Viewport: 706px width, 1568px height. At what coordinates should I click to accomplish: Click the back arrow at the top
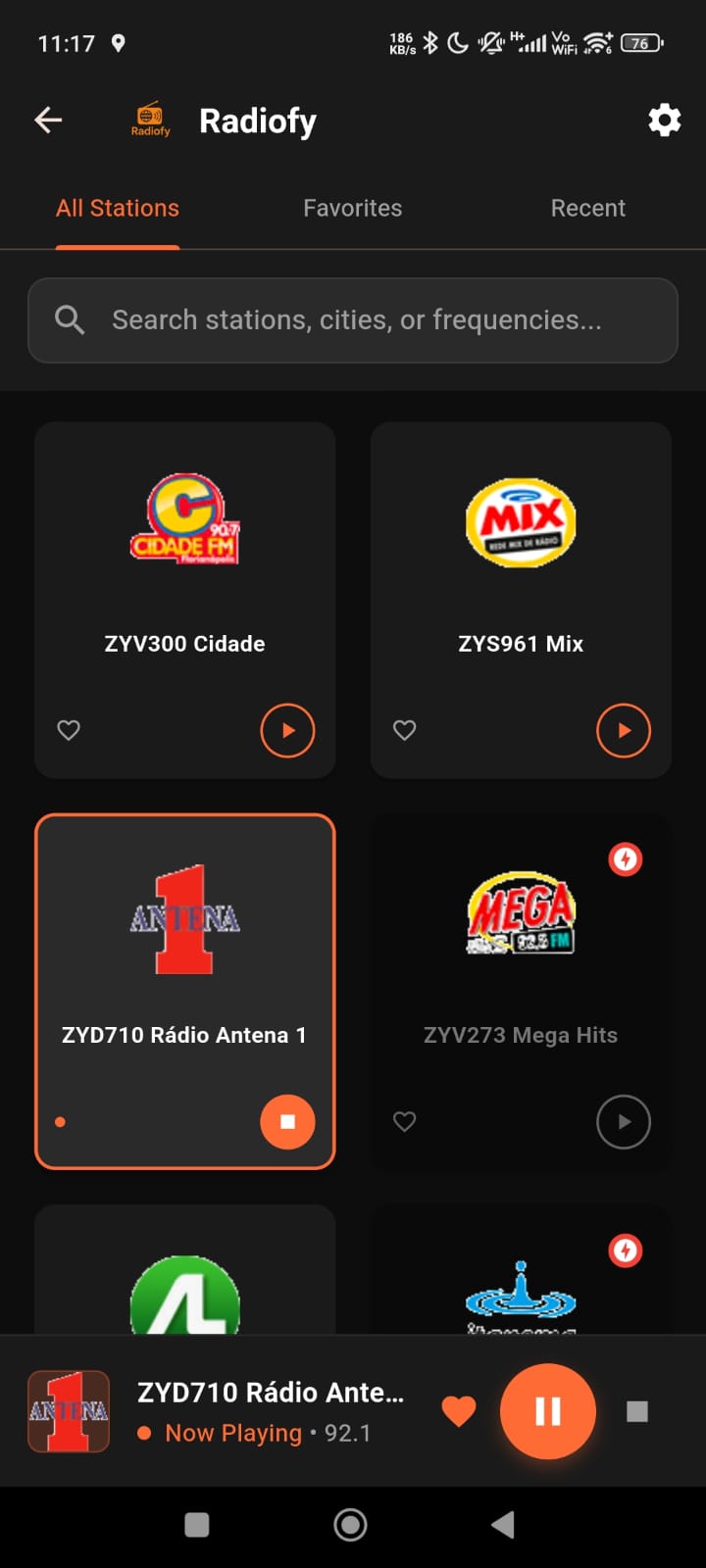46,120
